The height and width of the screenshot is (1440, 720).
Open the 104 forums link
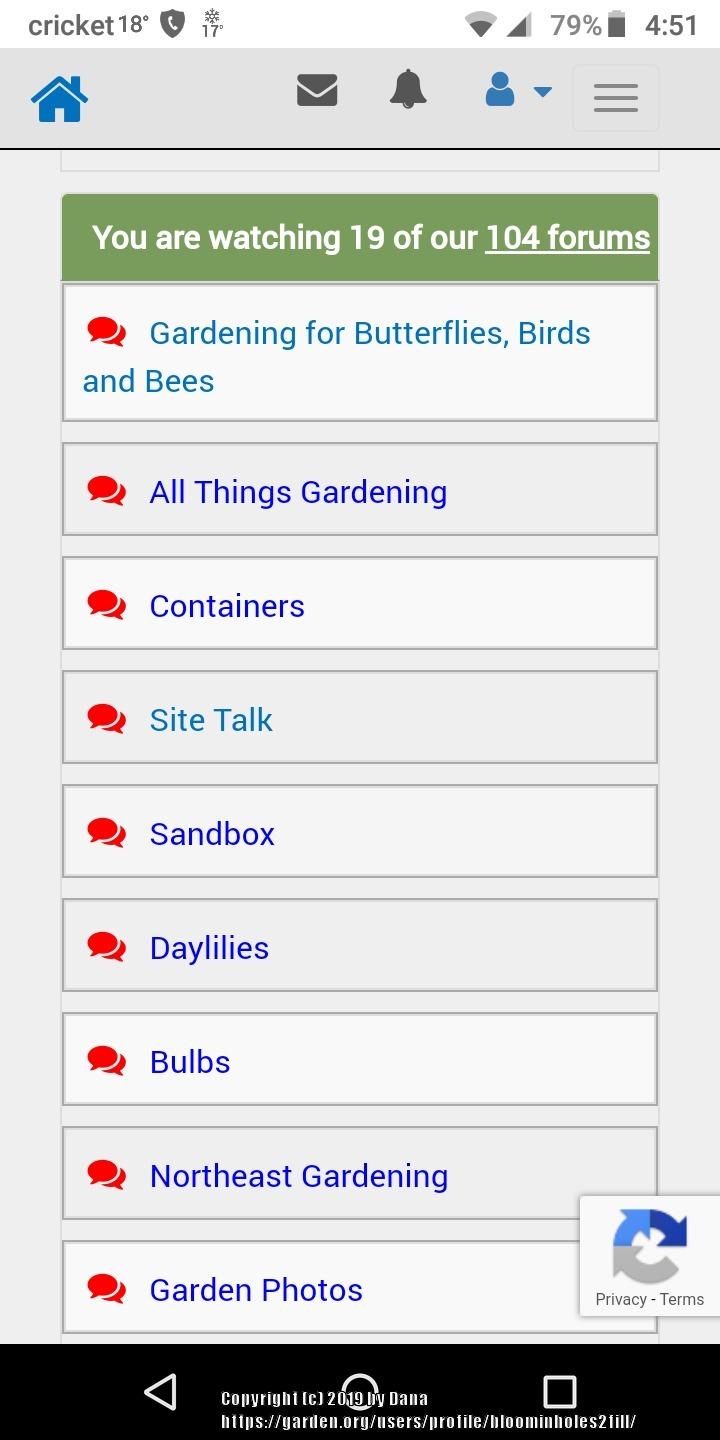pos(567,238)
